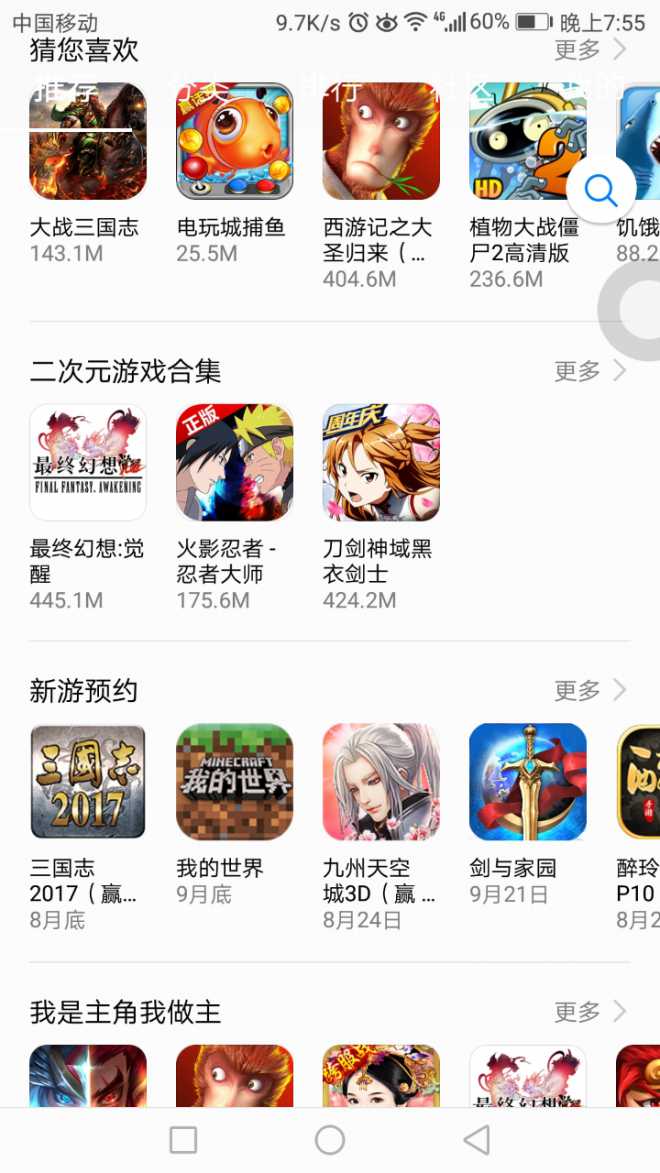
Task: Tap 更多 next to 猜您喜欢
Action: [590, 49]
